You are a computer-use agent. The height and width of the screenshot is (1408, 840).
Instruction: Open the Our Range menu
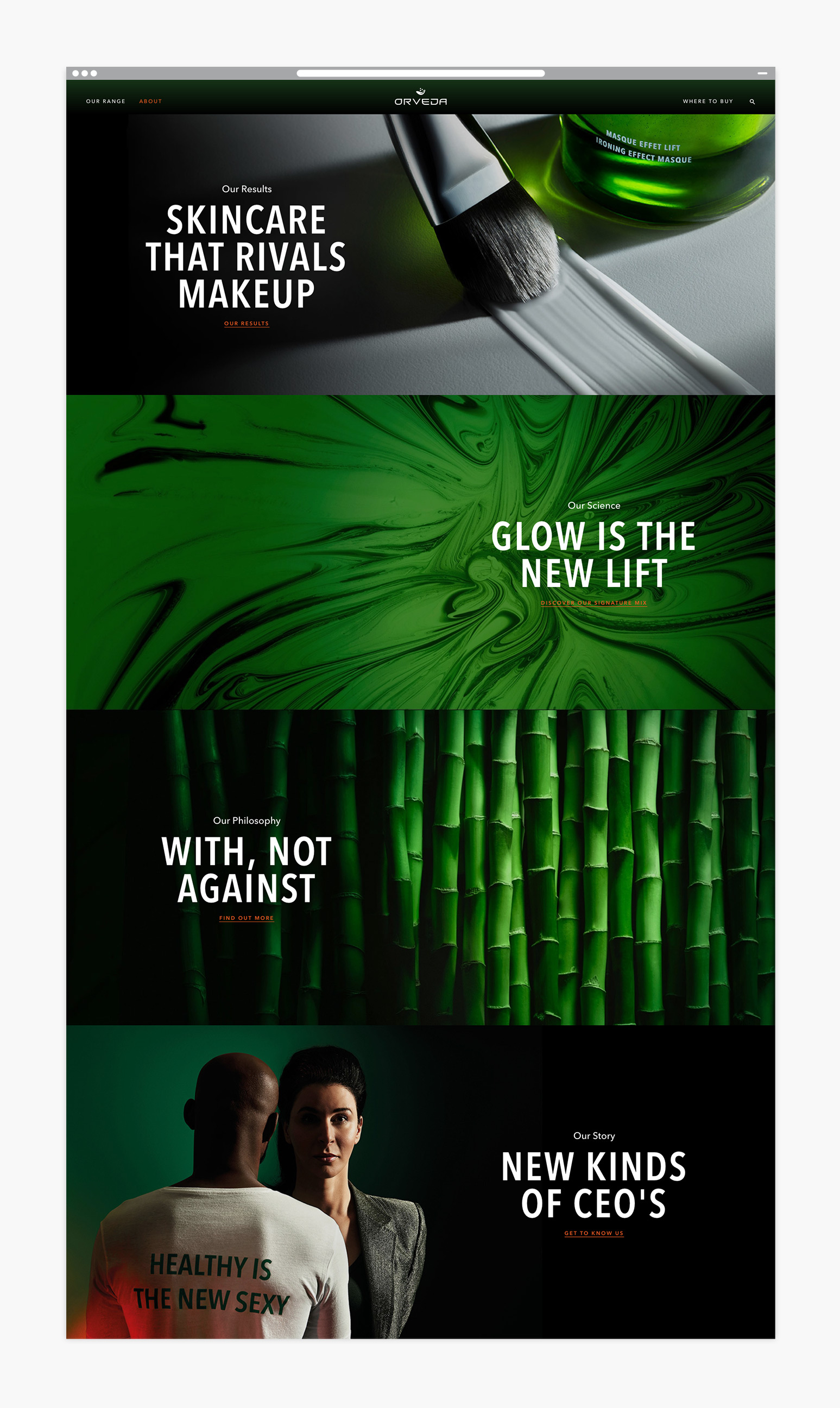(x=106, y=102)
